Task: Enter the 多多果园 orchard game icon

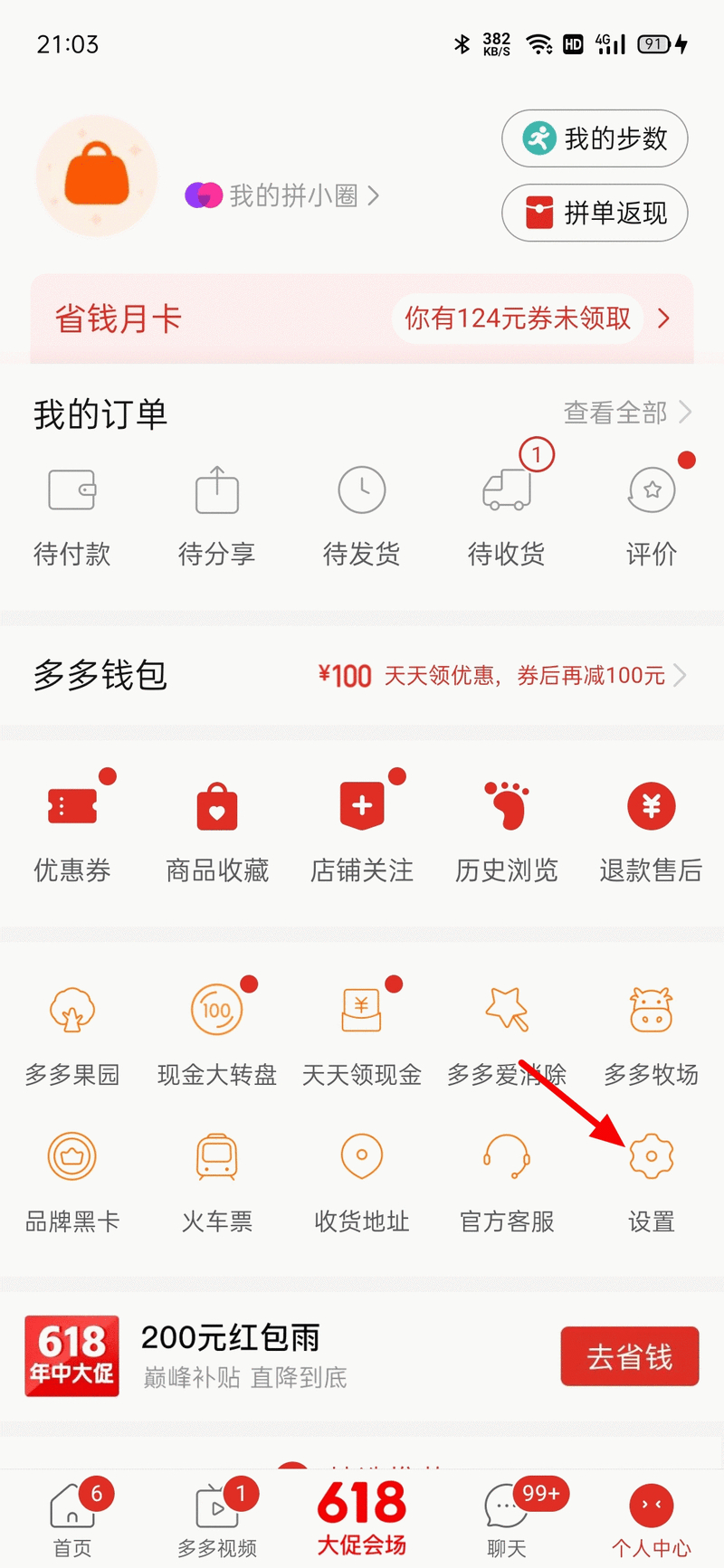Action: 72,1009
